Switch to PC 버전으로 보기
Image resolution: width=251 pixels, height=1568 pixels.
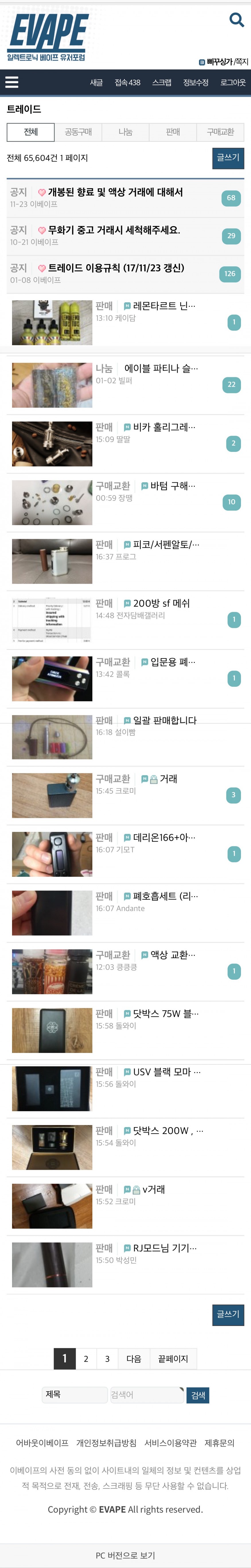(x=125, y=1555)
